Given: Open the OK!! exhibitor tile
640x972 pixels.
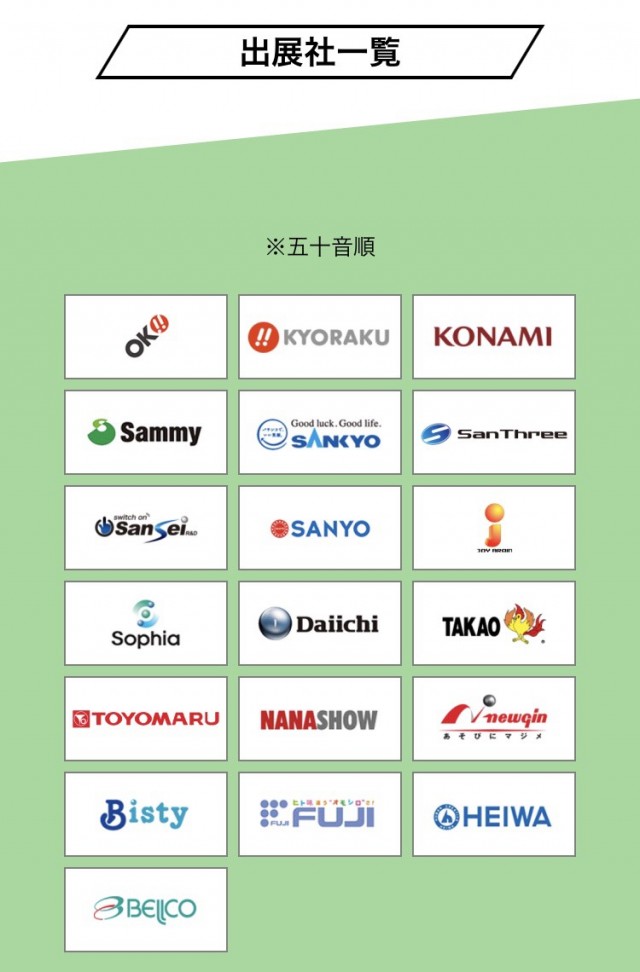Looking at the screenshot, I should 146,337.
